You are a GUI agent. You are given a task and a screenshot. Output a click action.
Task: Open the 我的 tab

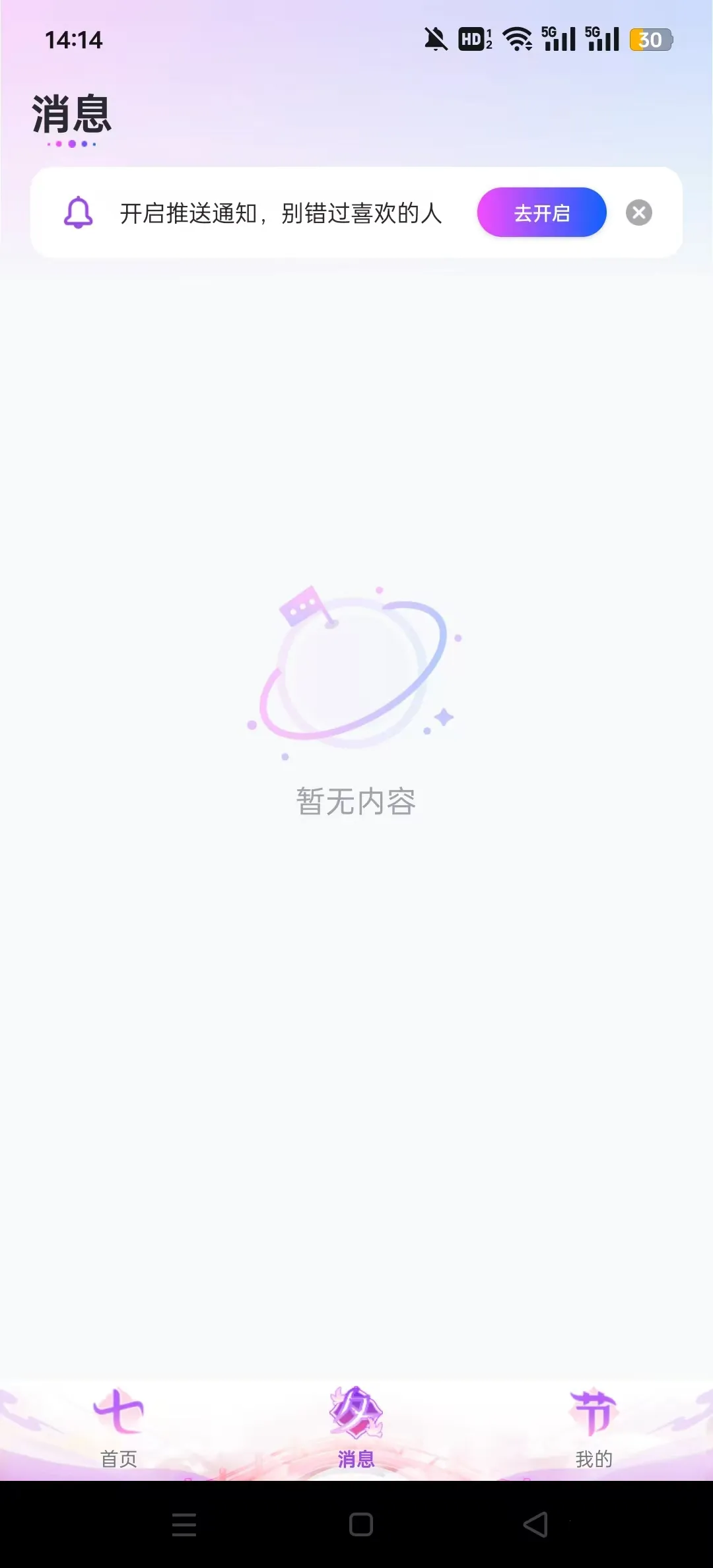pos(594,1428)
